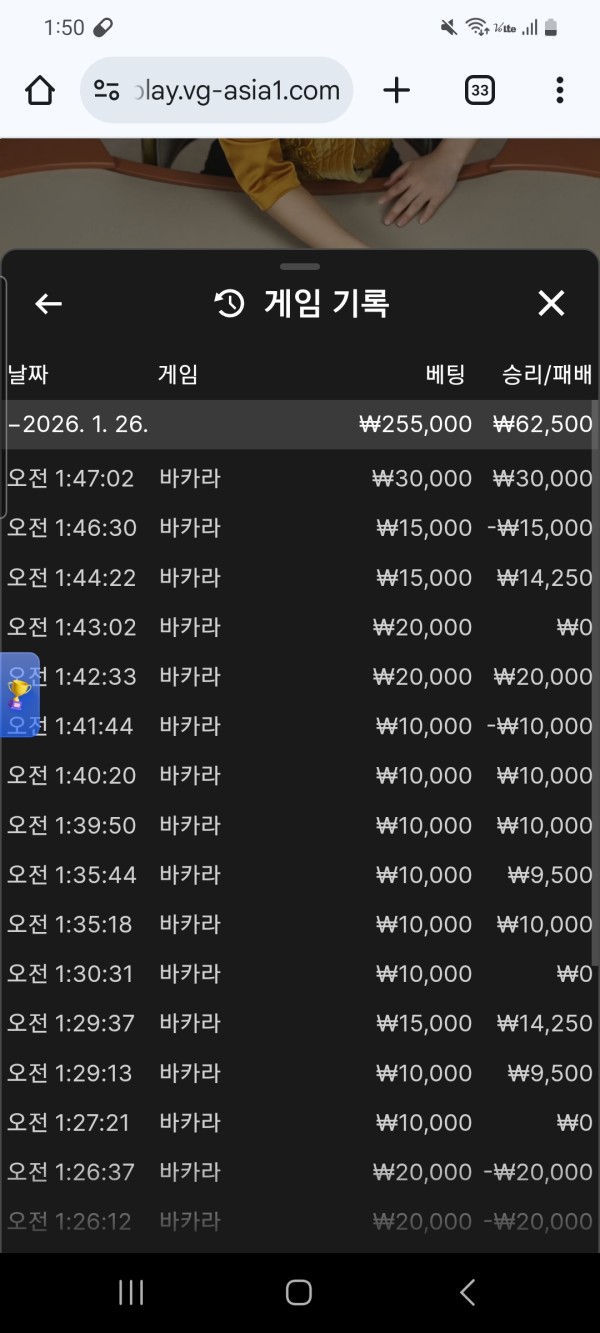Go back using the system navigation bar
Viewport: 600px width, 1333px height.
click(467, 1292)
